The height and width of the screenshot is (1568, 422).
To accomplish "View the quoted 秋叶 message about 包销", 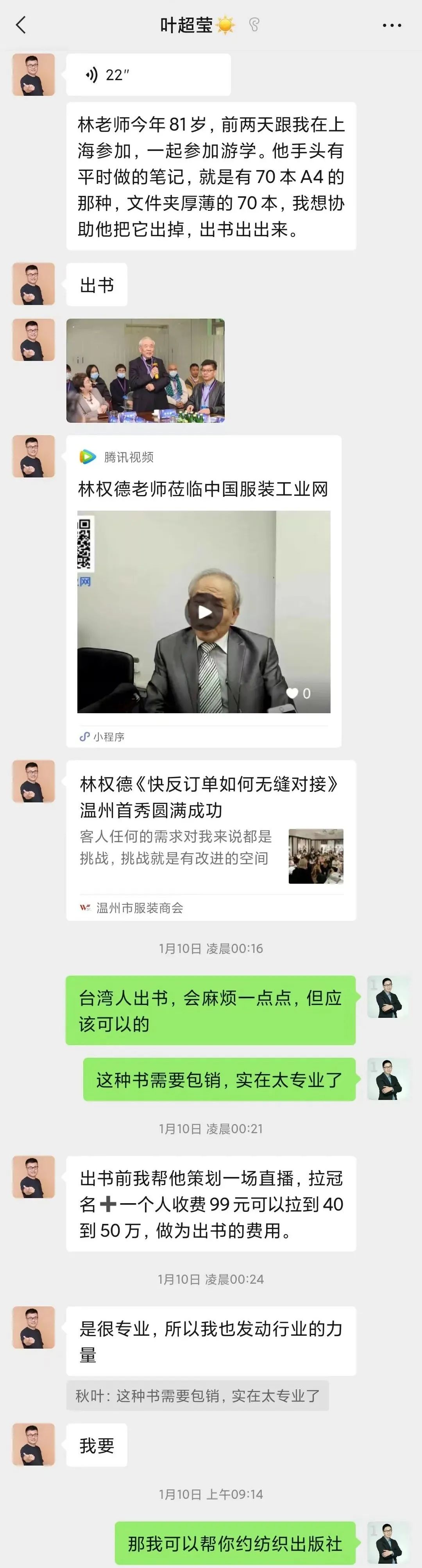I will point(198,1396).
